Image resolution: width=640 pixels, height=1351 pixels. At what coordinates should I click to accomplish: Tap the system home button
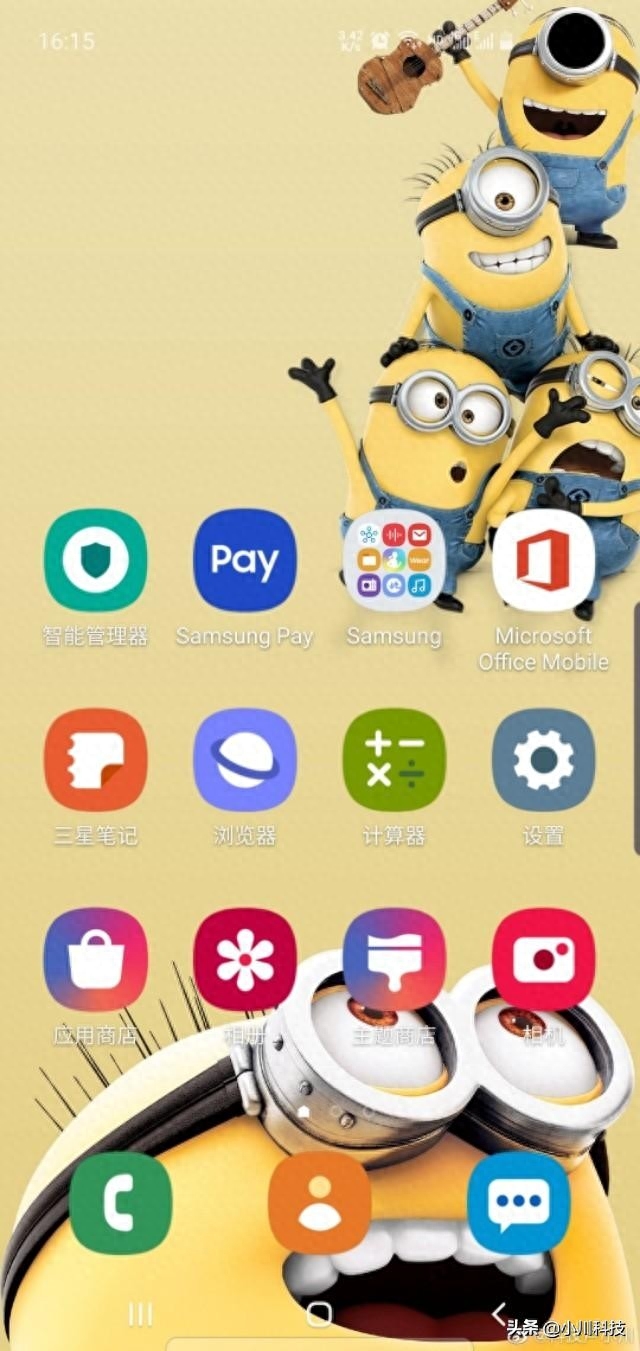click(x=320, y=1315)
